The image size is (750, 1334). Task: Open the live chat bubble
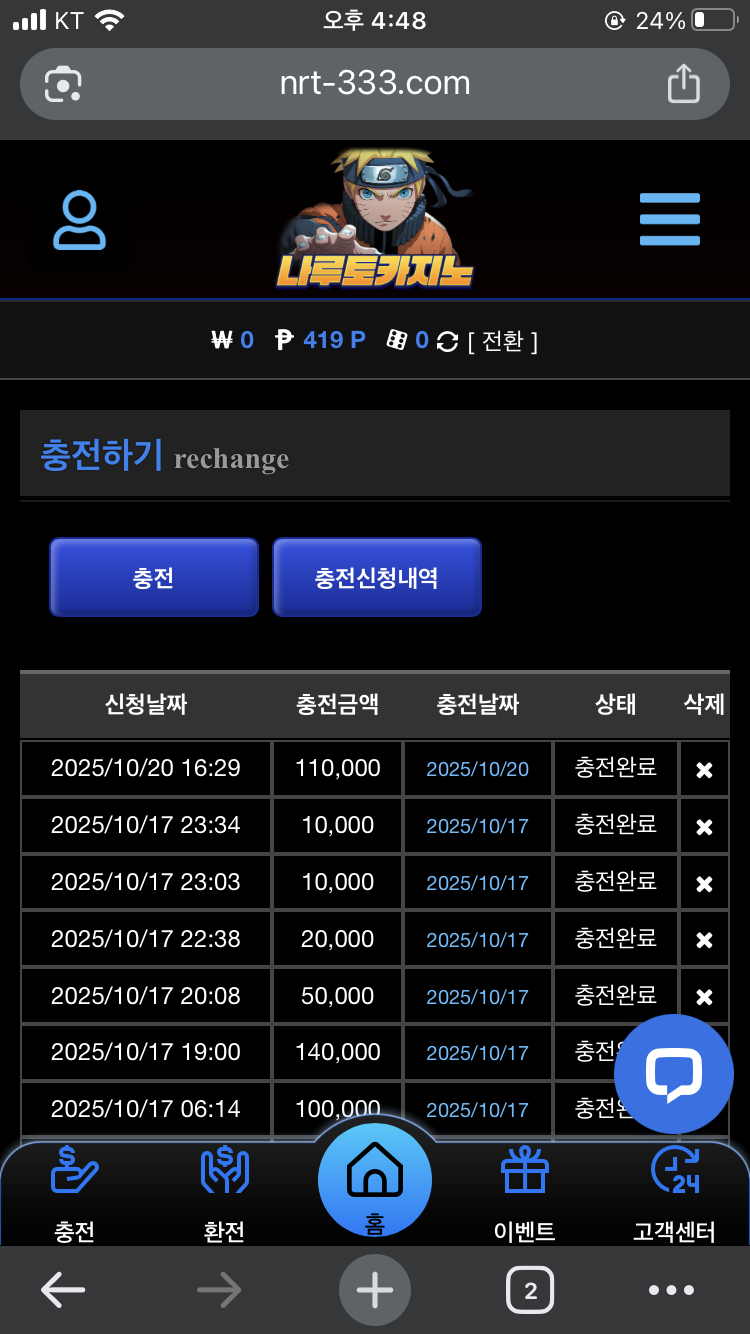pos(673,1074)
